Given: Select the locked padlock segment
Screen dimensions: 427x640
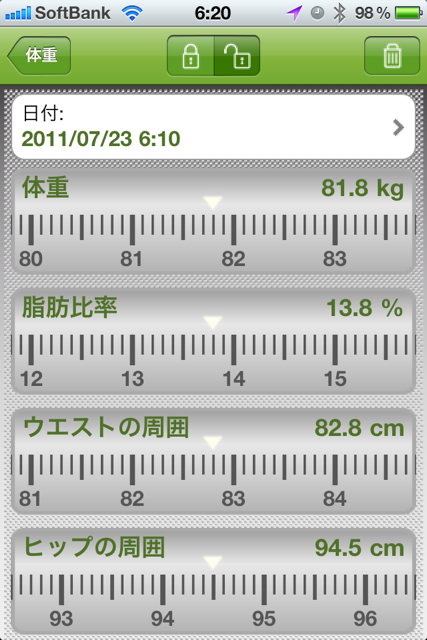Looking at the screenshot, I should point(190,56).
